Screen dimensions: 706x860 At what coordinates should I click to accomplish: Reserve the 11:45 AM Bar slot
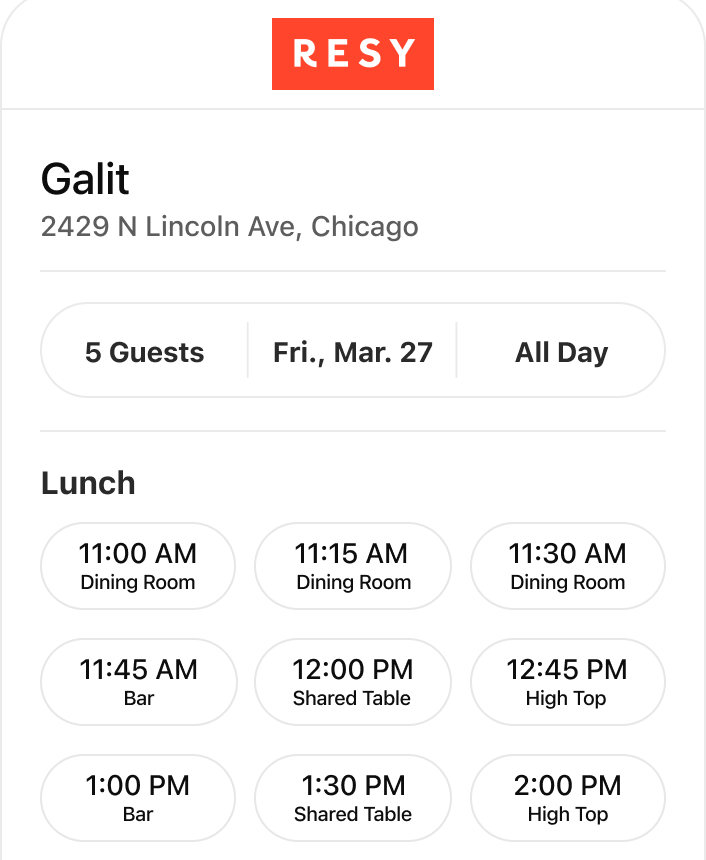(x=138, y=682)
